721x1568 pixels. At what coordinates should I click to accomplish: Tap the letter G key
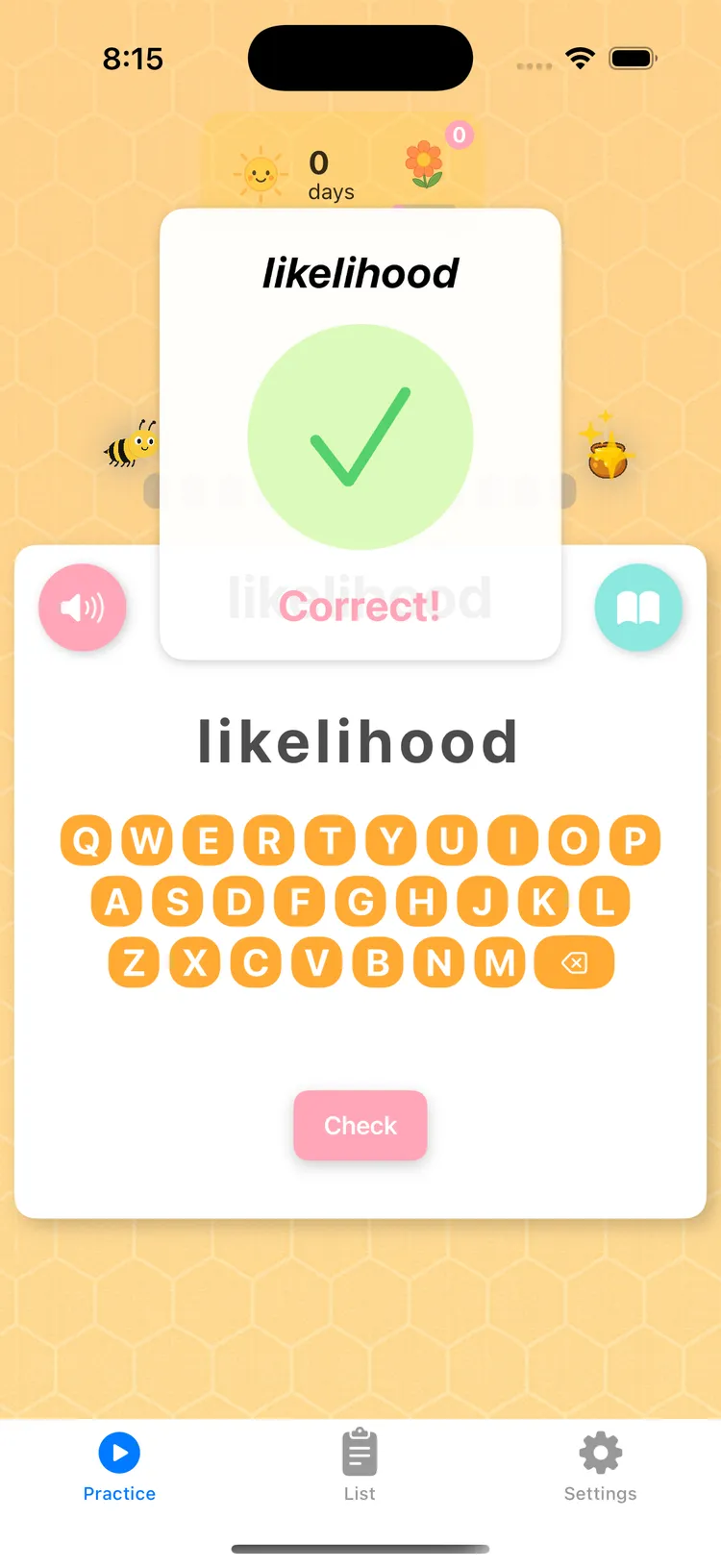(x=360, y=902)
